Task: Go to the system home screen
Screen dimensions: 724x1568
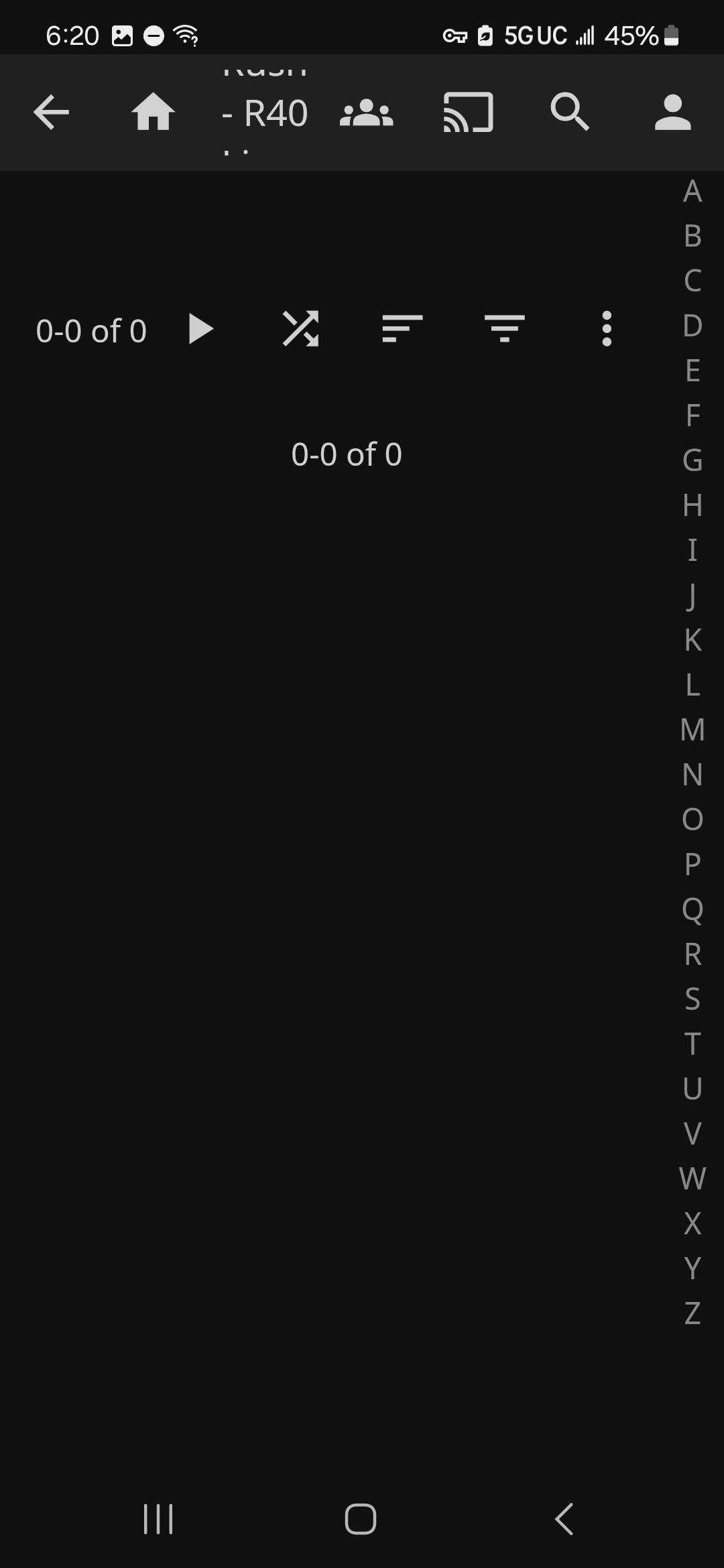Action: click(361, 1518)
